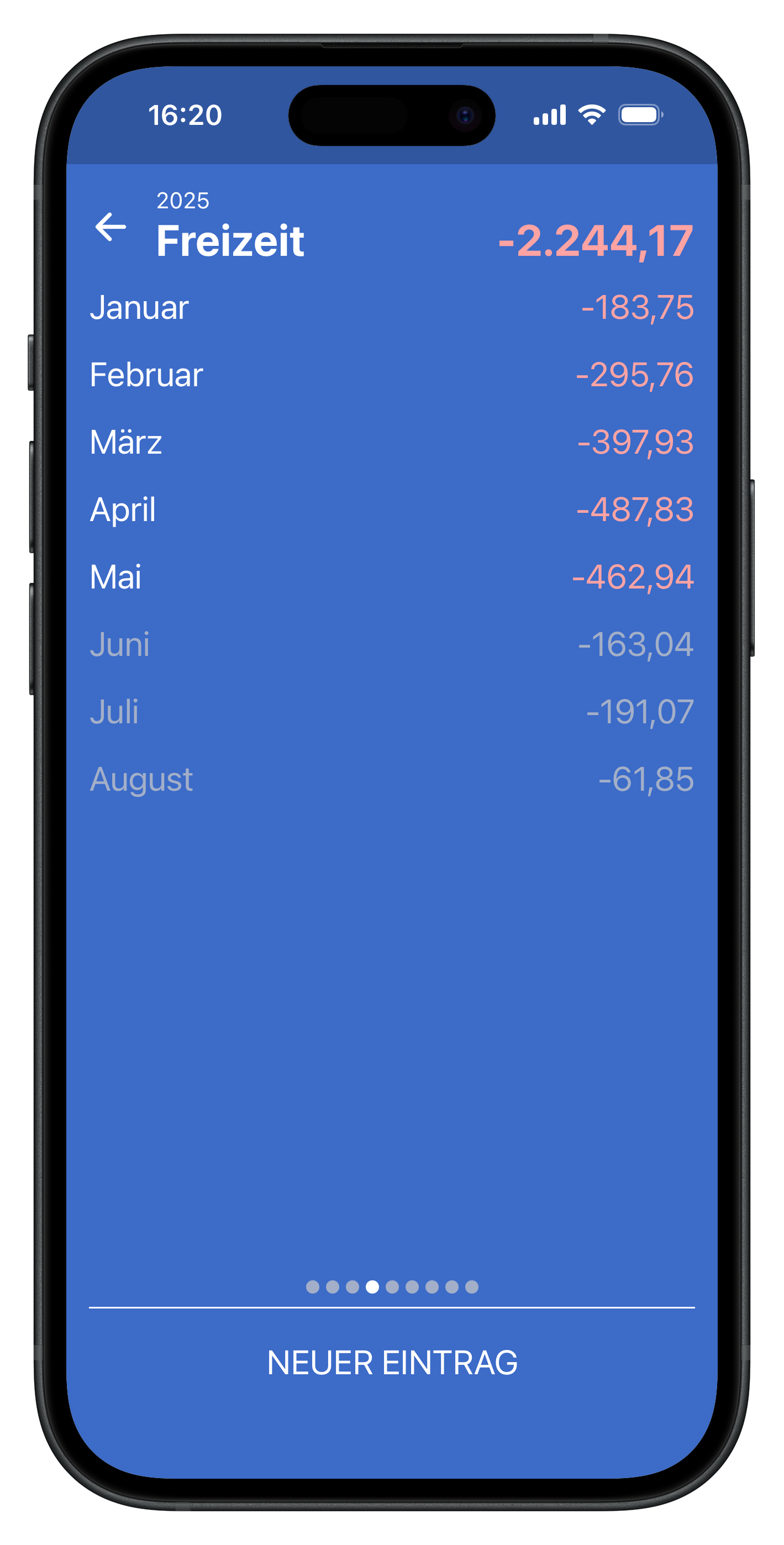
Task: Open the August entries
Action: coord(391,779)
